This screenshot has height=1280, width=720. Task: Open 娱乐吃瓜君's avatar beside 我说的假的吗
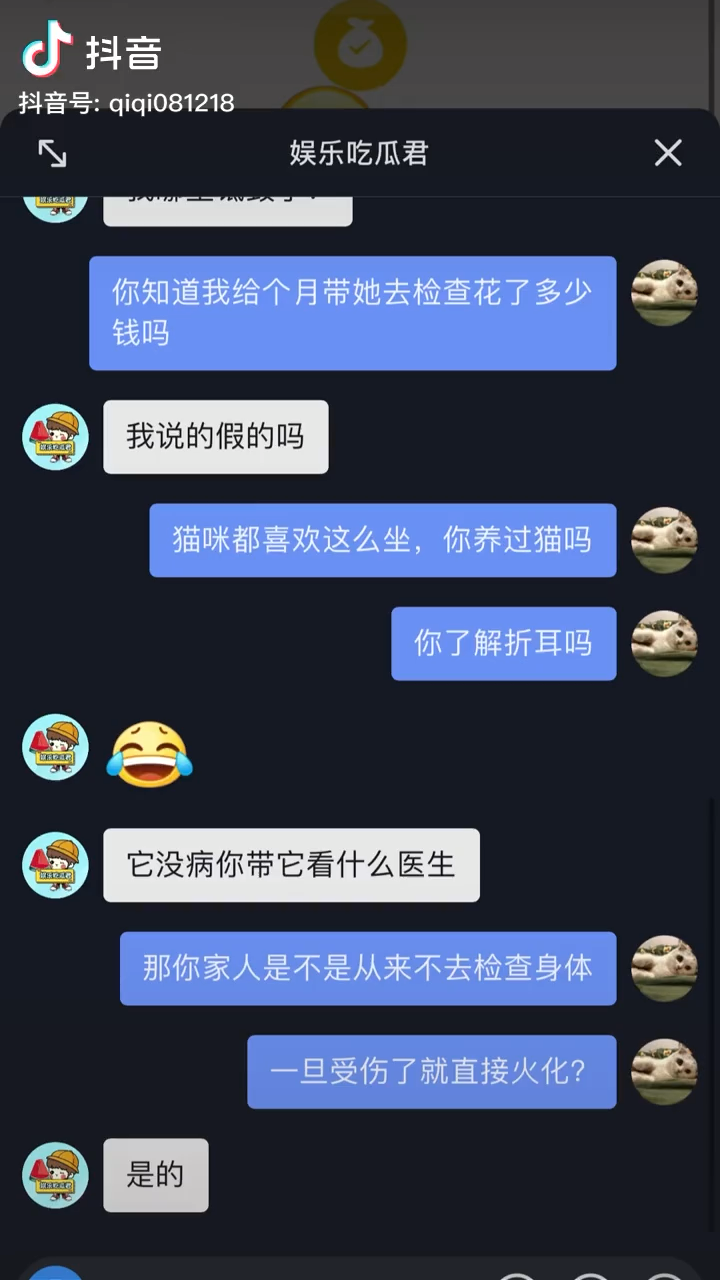point(56,437)
